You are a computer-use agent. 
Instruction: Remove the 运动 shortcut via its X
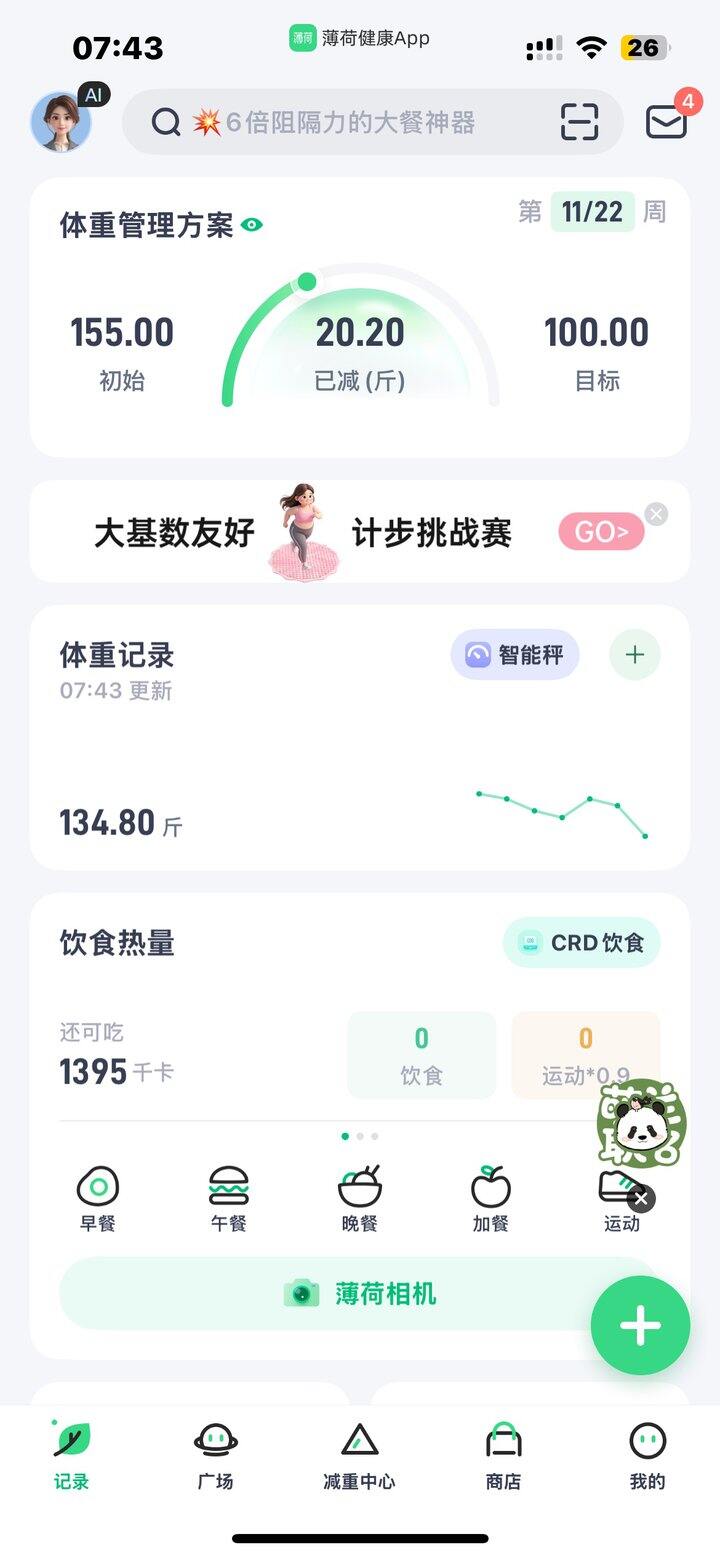[640, 1198]
